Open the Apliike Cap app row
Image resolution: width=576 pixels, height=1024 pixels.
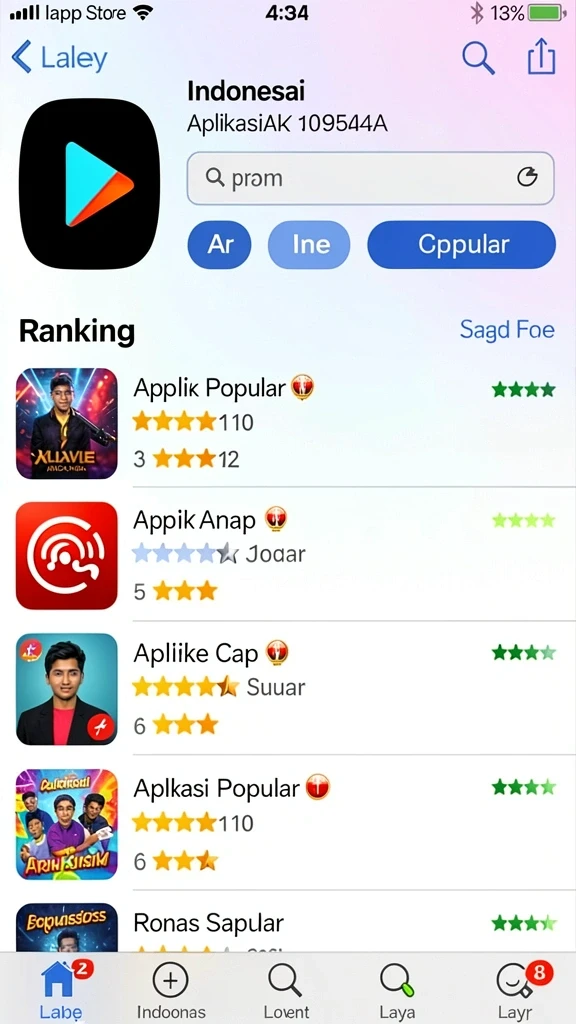[x=288, y=689]
